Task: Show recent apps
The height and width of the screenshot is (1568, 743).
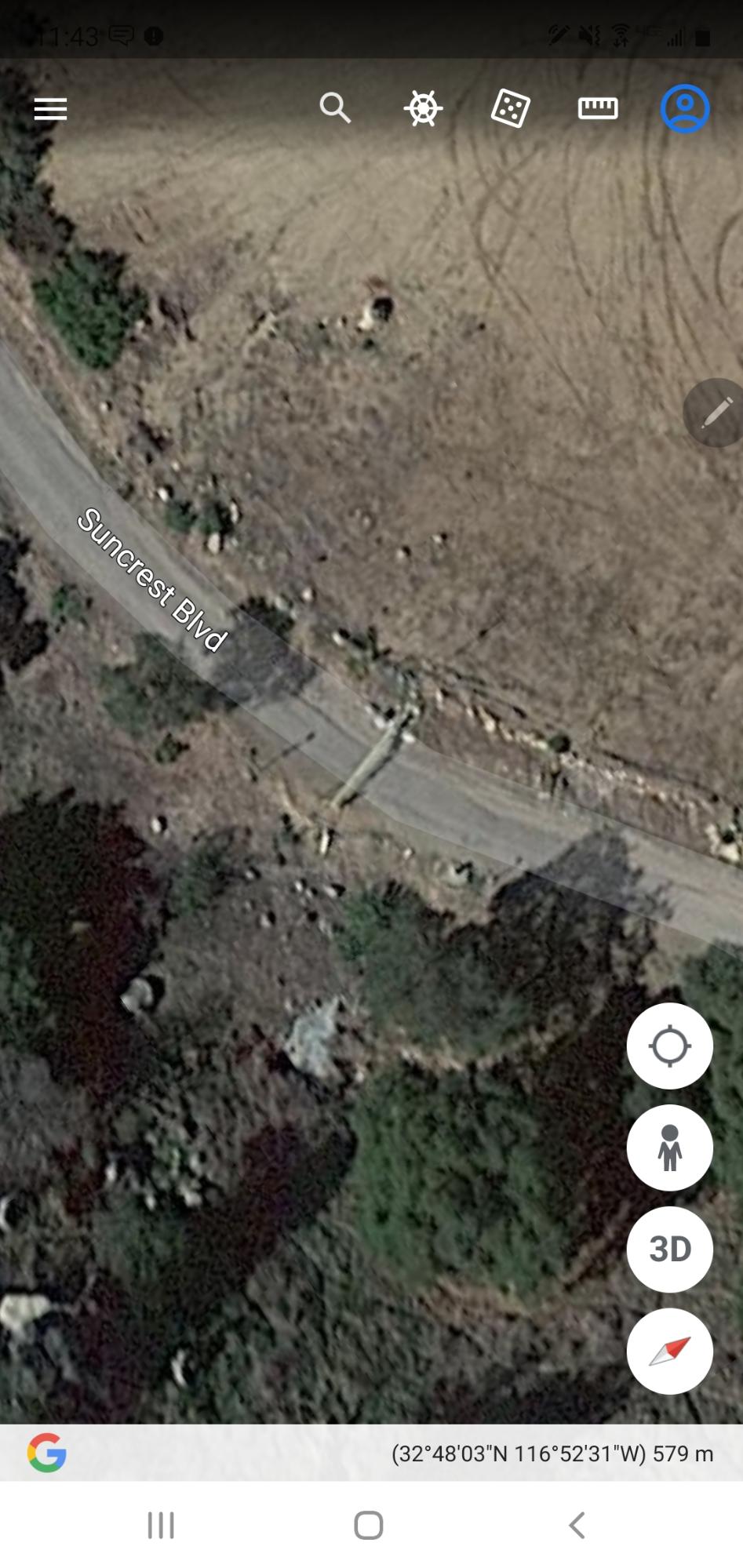Action: pos(161,1526)
